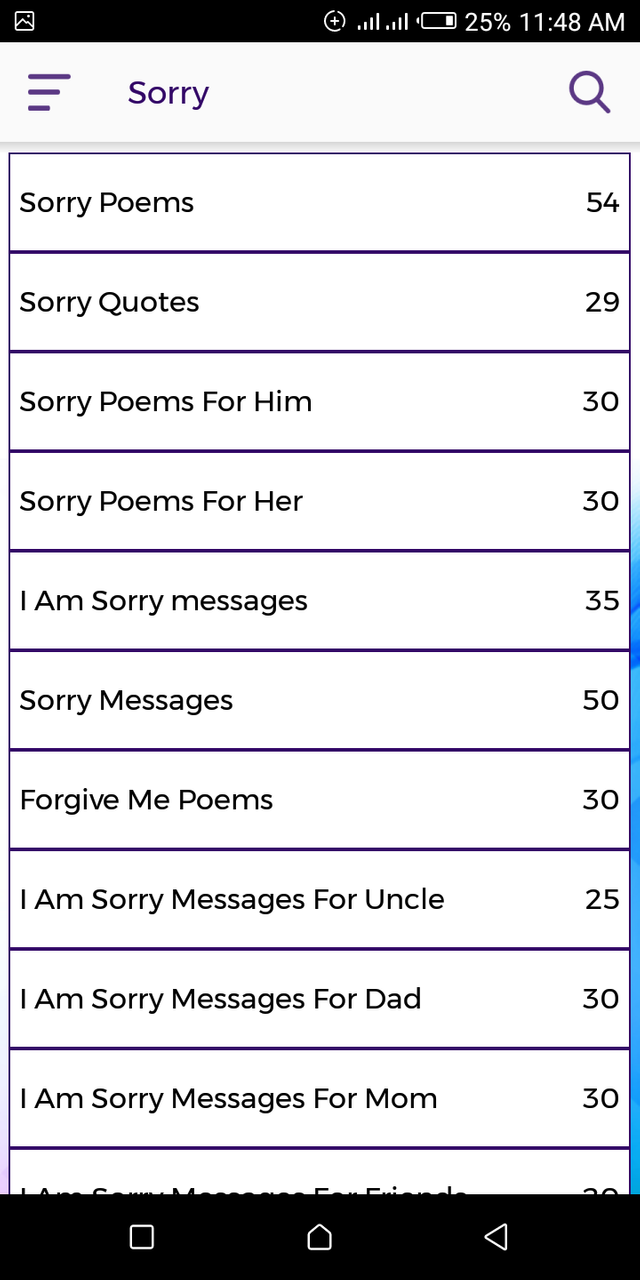Select Sorry Poems For Him
Viewport: 640px width, 1280px height.
[x=320, y=401]
